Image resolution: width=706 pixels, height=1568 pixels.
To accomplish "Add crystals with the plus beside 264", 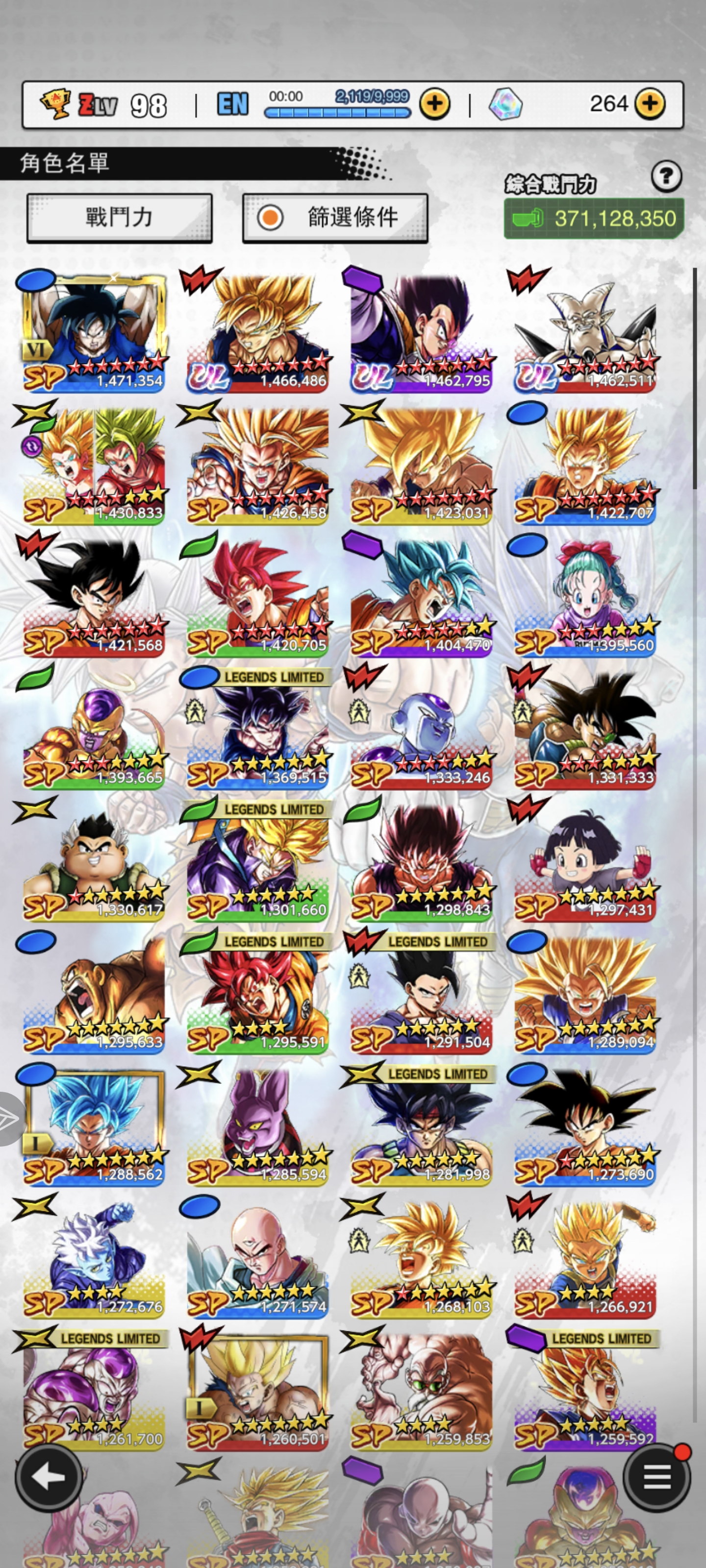I will (x=649, y=104).
